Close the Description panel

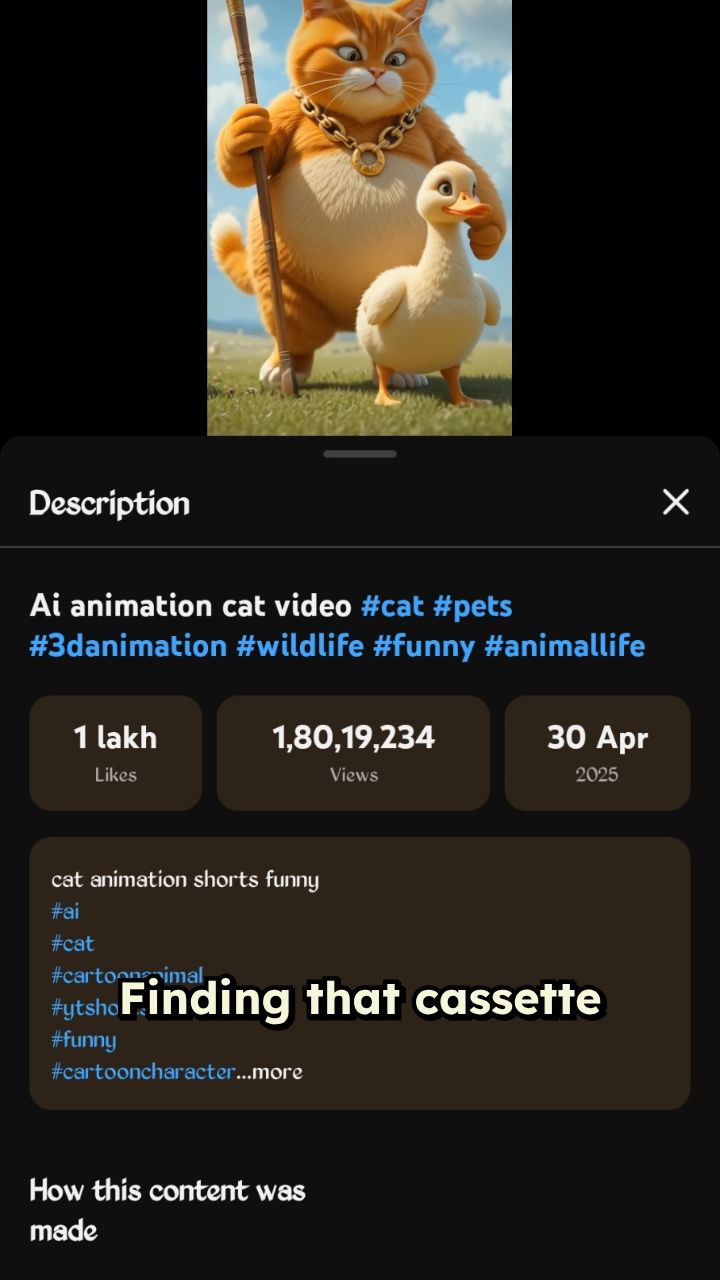point(676,502)
